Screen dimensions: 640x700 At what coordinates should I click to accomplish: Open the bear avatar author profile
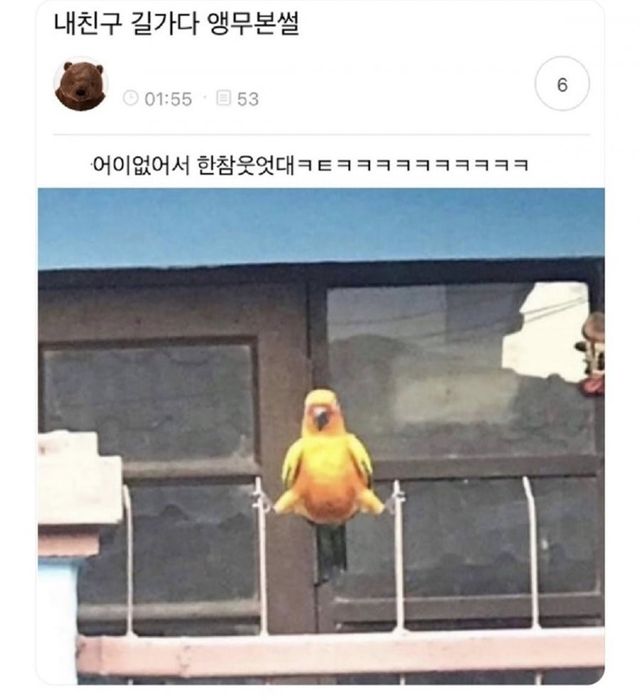point(80,85)
